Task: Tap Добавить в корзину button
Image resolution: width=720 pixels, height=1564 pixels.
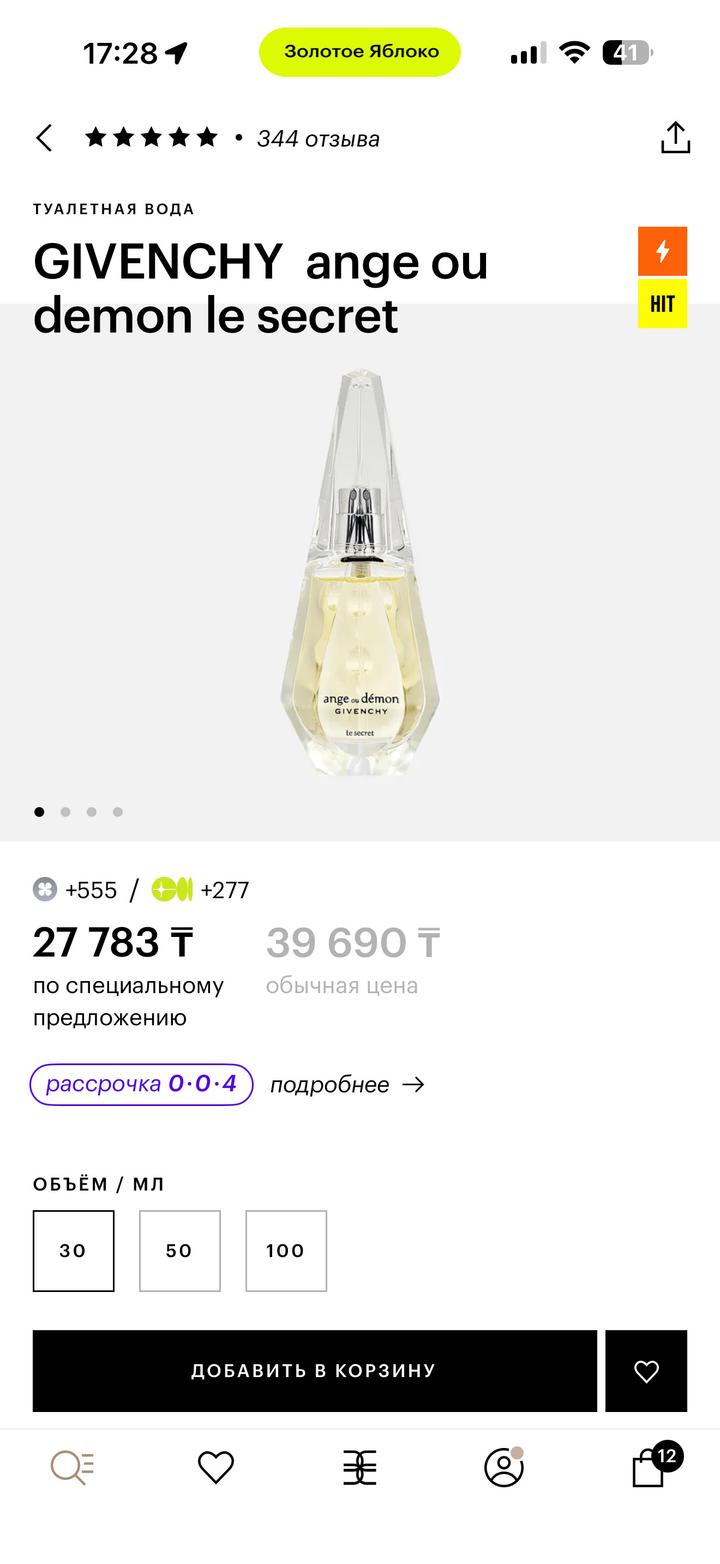Action: point(314,1371)
